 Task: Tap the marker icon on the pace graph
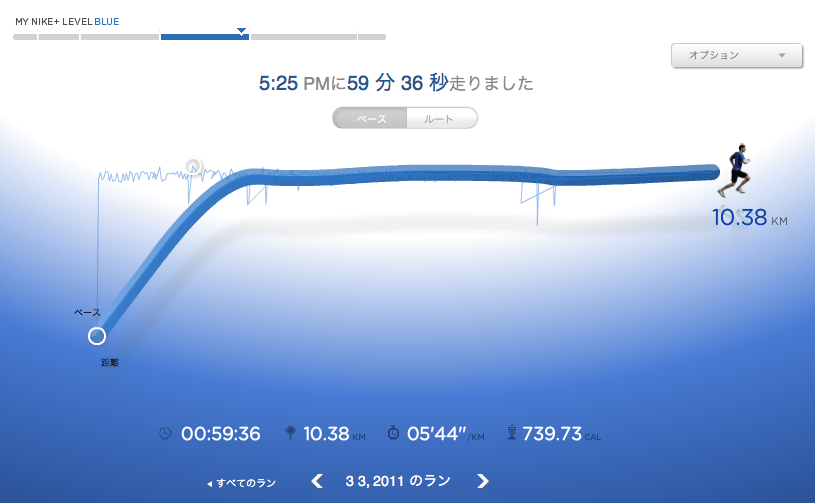point(193,166)
